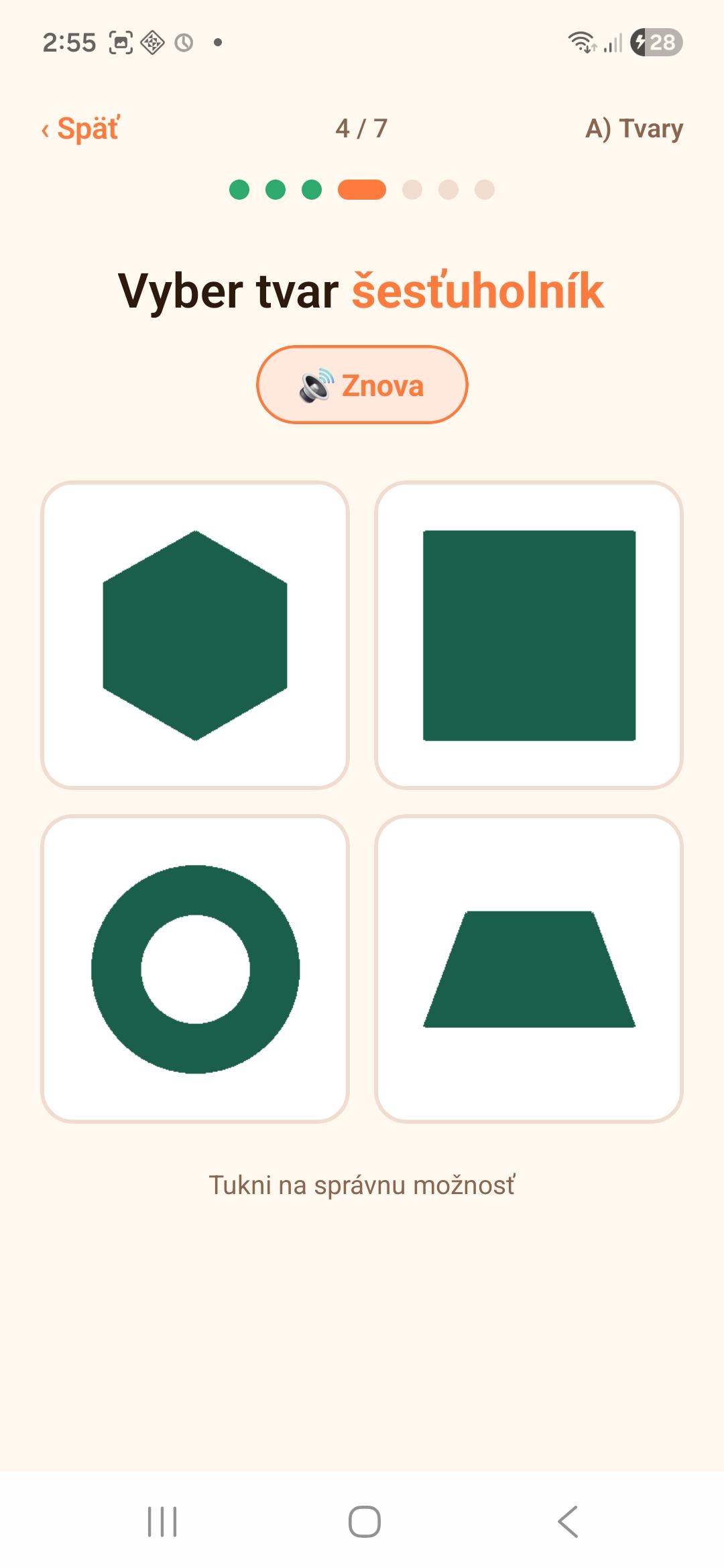Tap the trapezoid shape card
Image resolution: width=724 pixels, height=1568 pixels.
point(529,969)
